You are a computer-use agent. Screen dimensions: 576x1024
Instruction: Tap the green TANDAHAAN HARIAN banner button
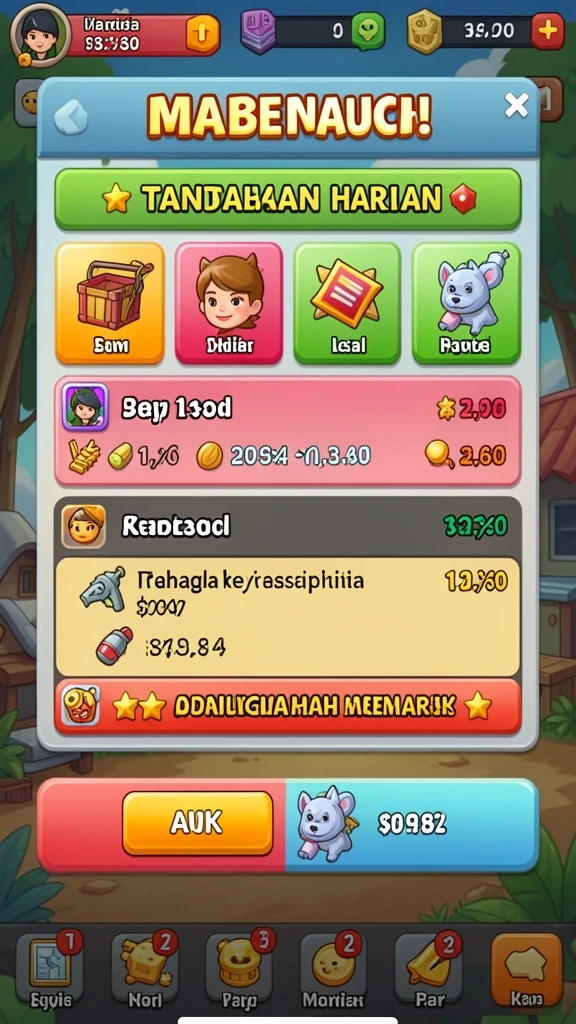pos(287,199)
